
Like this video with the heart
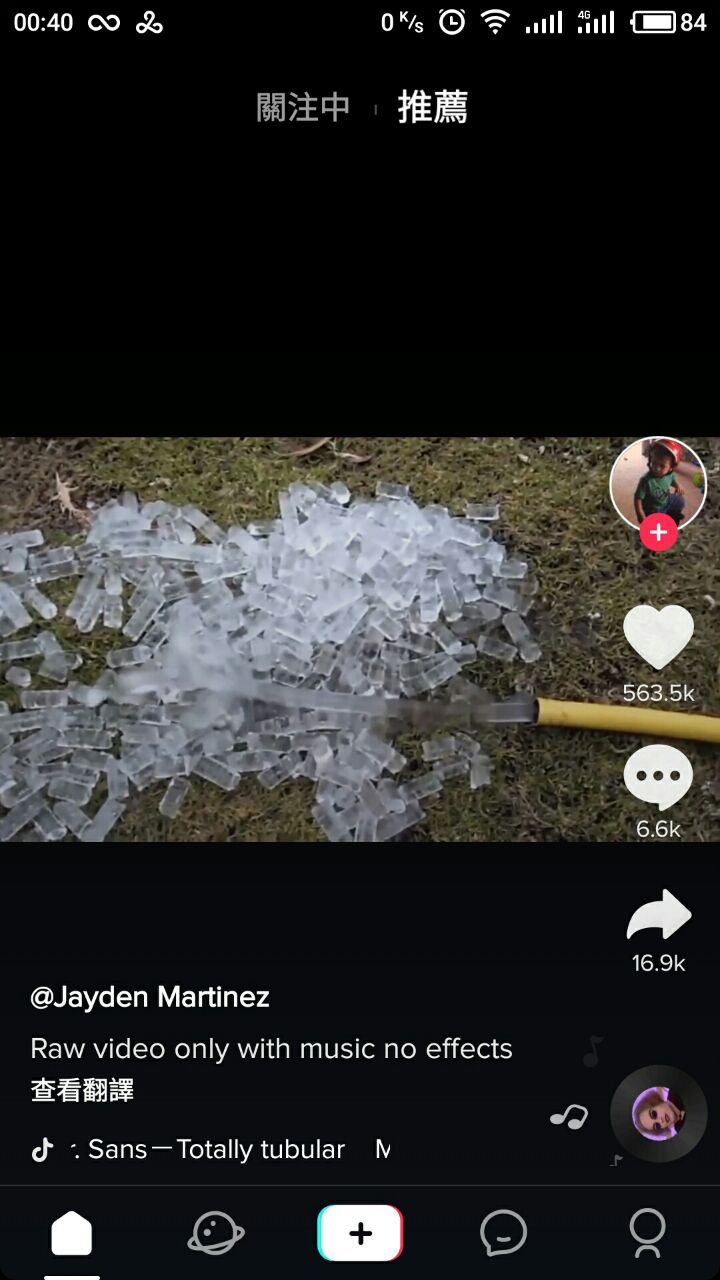click(x=658, y=638)
